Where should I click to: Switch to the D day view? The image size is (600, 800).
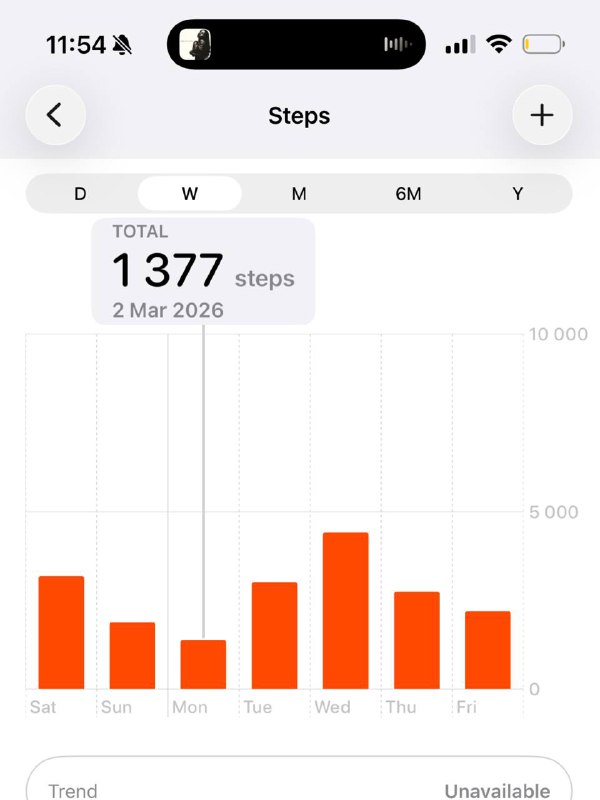point(80,194)
